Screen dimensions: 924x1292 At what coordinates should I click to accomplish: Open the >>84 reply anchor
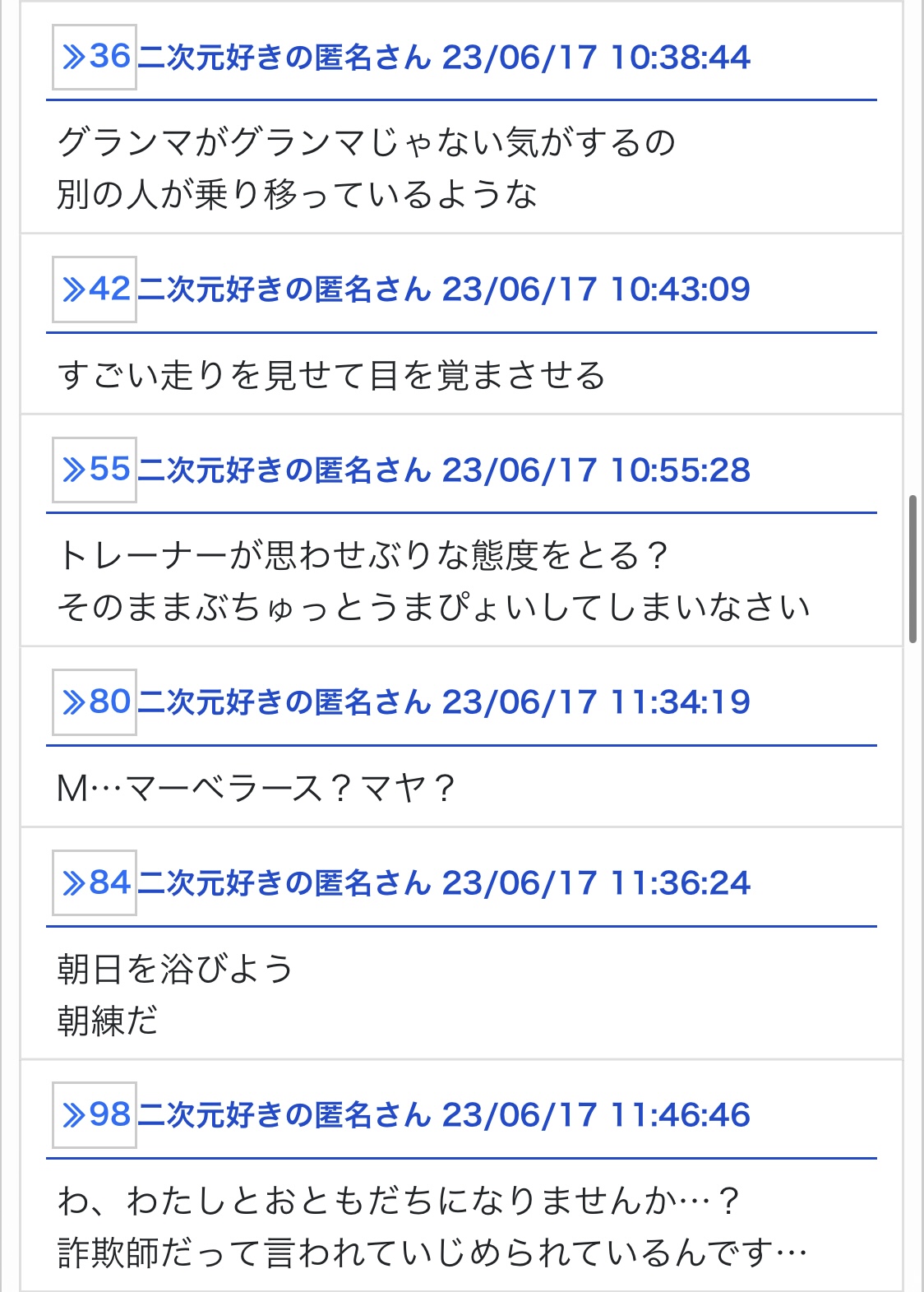(95, 882)
